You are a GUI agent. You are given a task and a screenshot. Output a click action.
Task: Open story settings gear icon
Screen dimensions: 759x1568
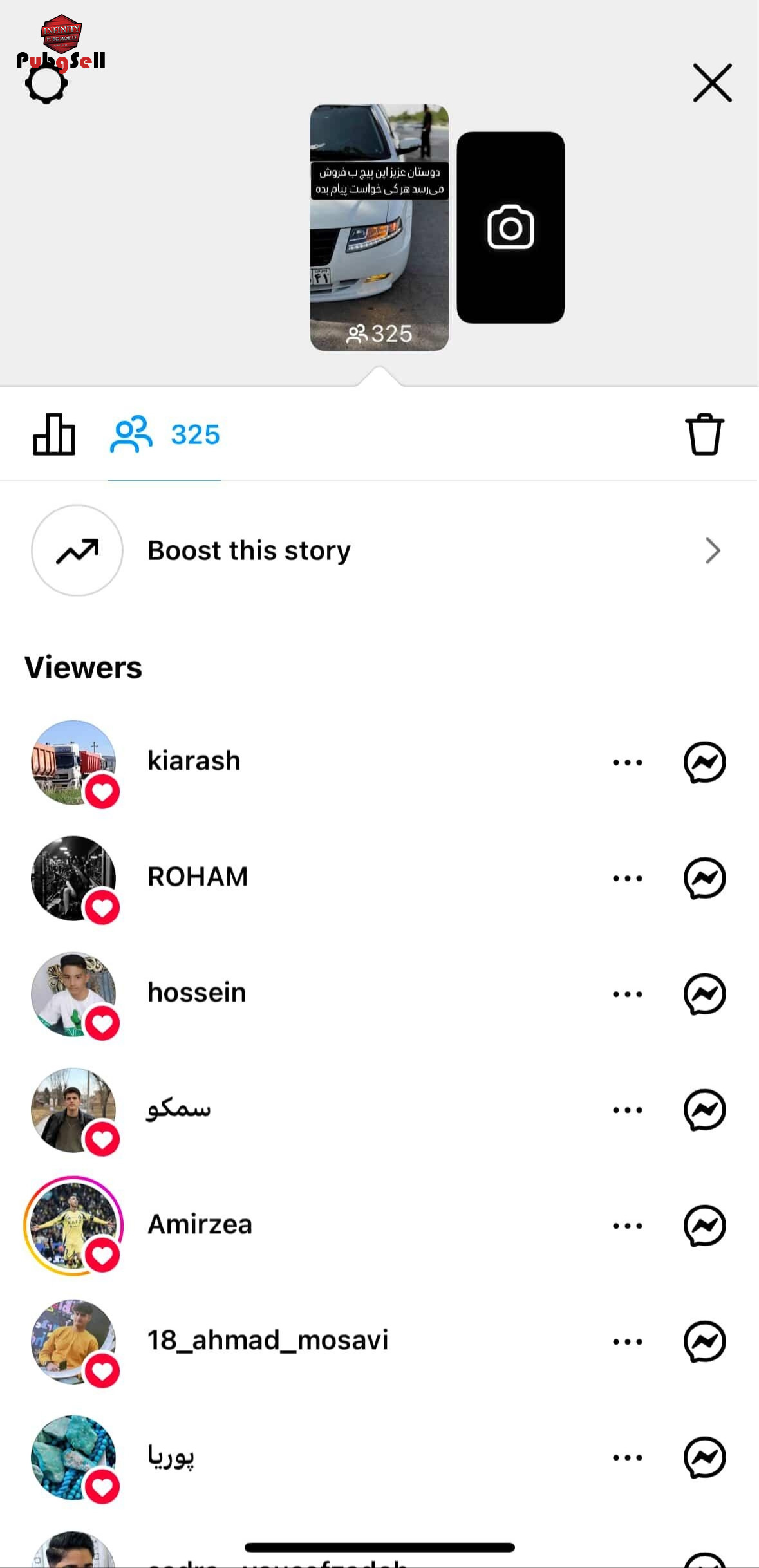[46, 84]
